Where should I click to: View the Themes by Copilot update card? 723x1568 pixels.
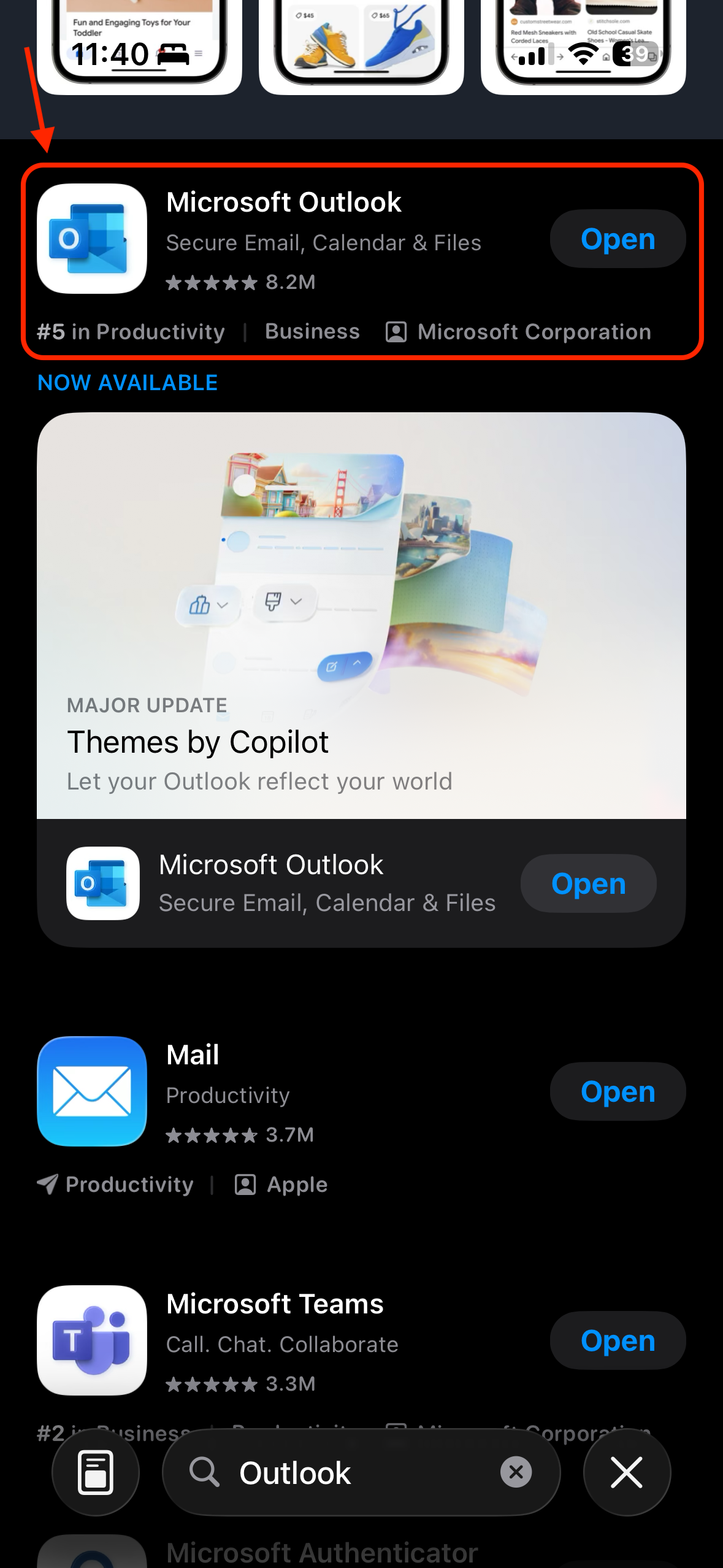(361, 616)
